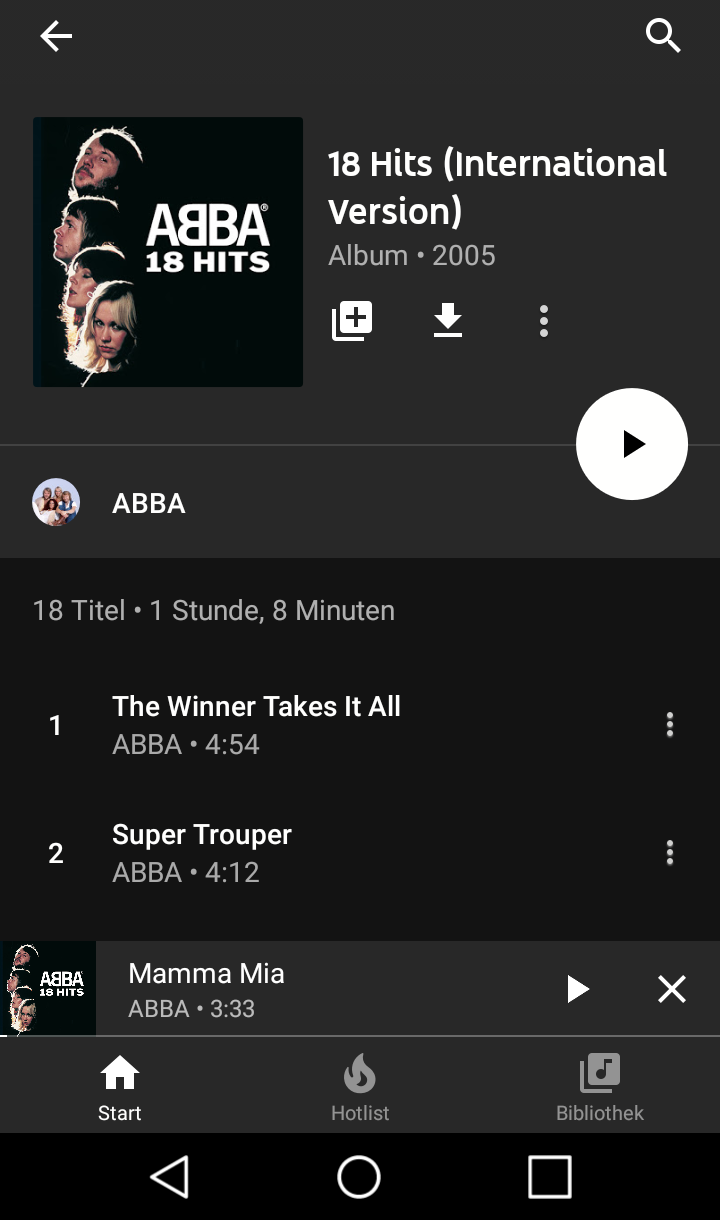Screen dimensions: 720x1220
Task: Resume playback of Mamma Mia
Action: point(578,988)
